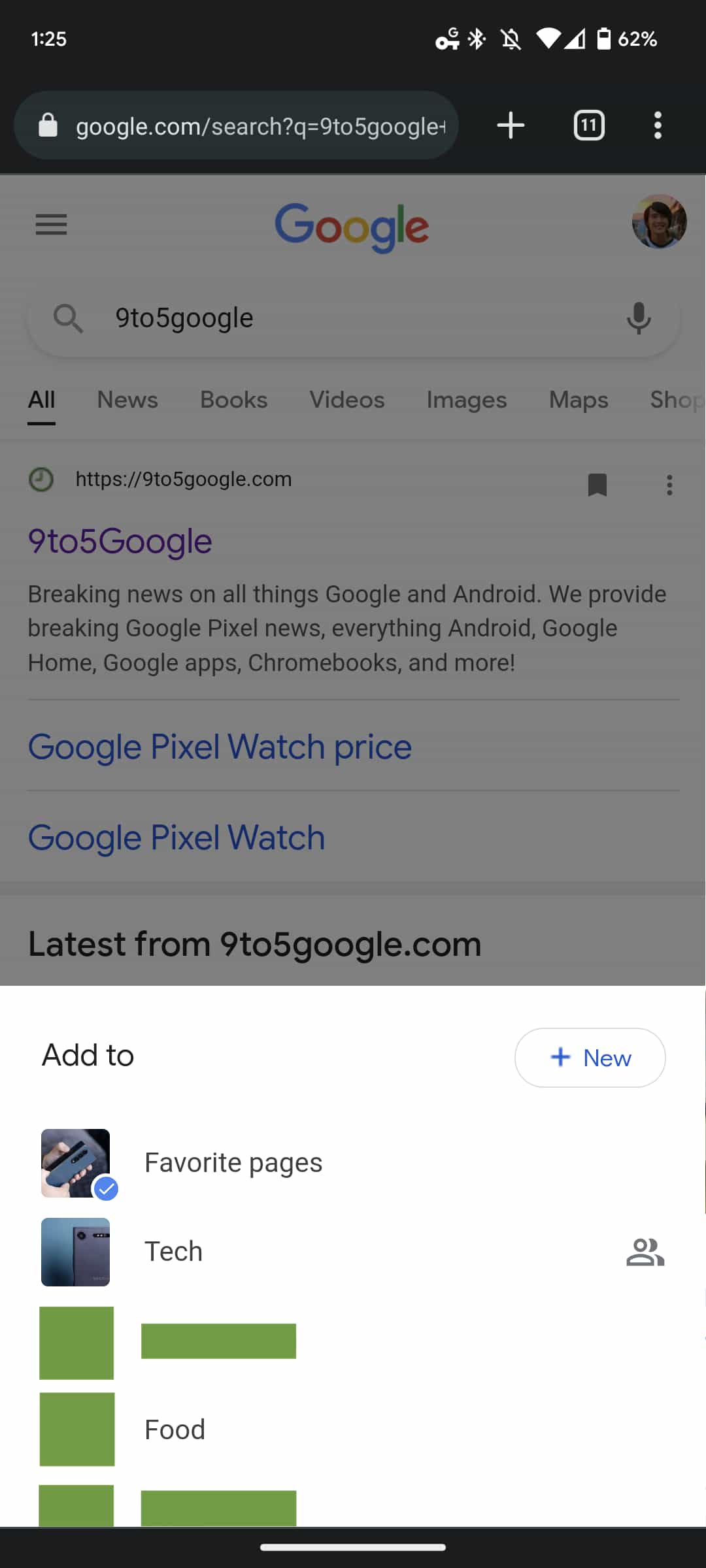Toggle the bookmark icon on the 9to5google result

[x=597, y=485]
